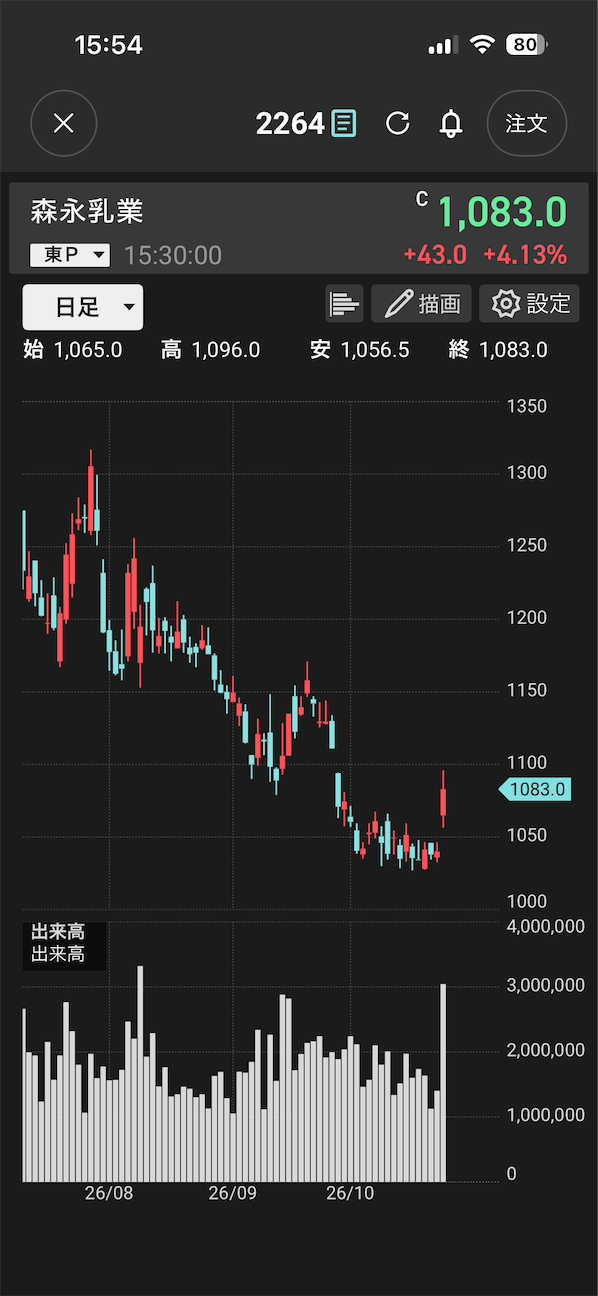Toggle the volume-by-price bars icon

pyautogui.click(x=344, y=303)
